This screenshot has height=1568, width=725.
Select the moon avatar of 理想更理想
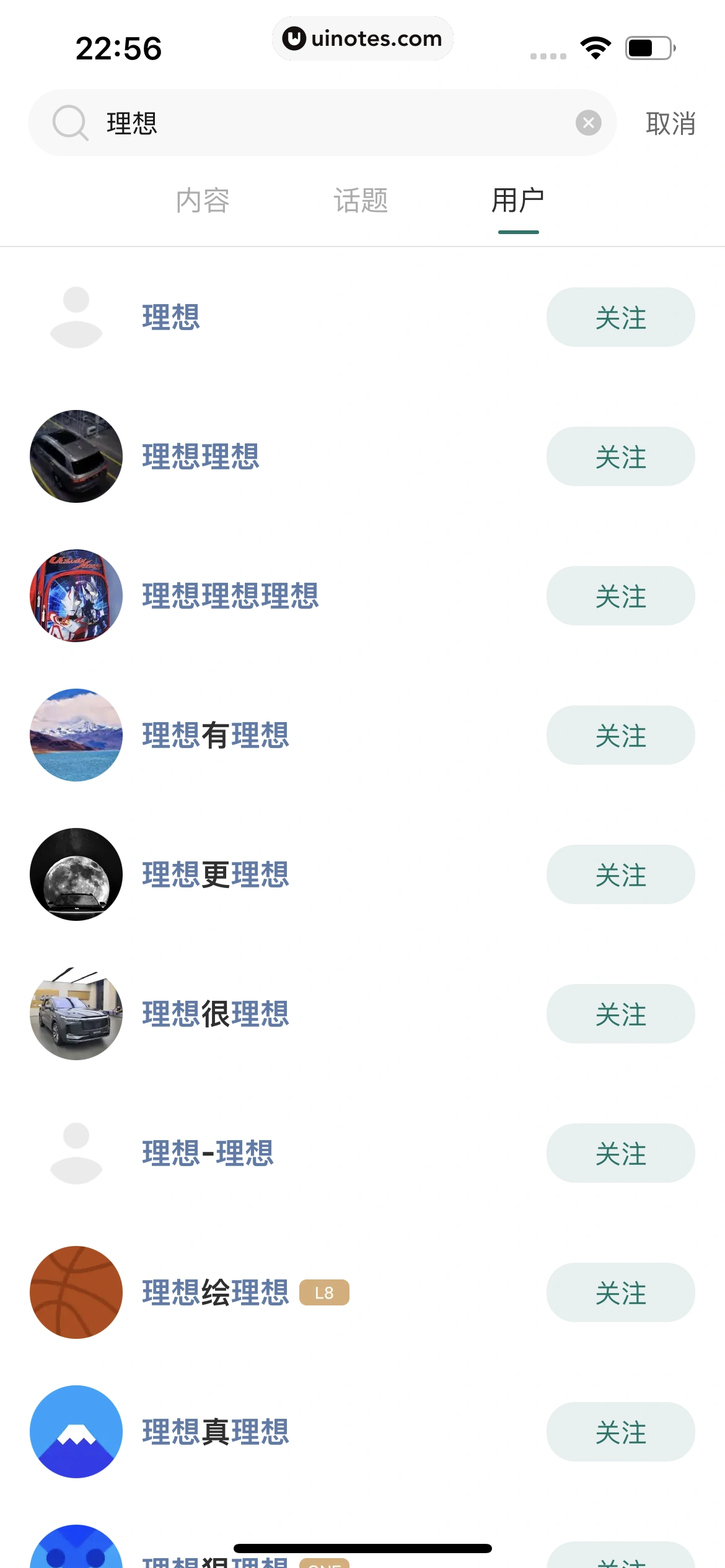tap(76, 874)
